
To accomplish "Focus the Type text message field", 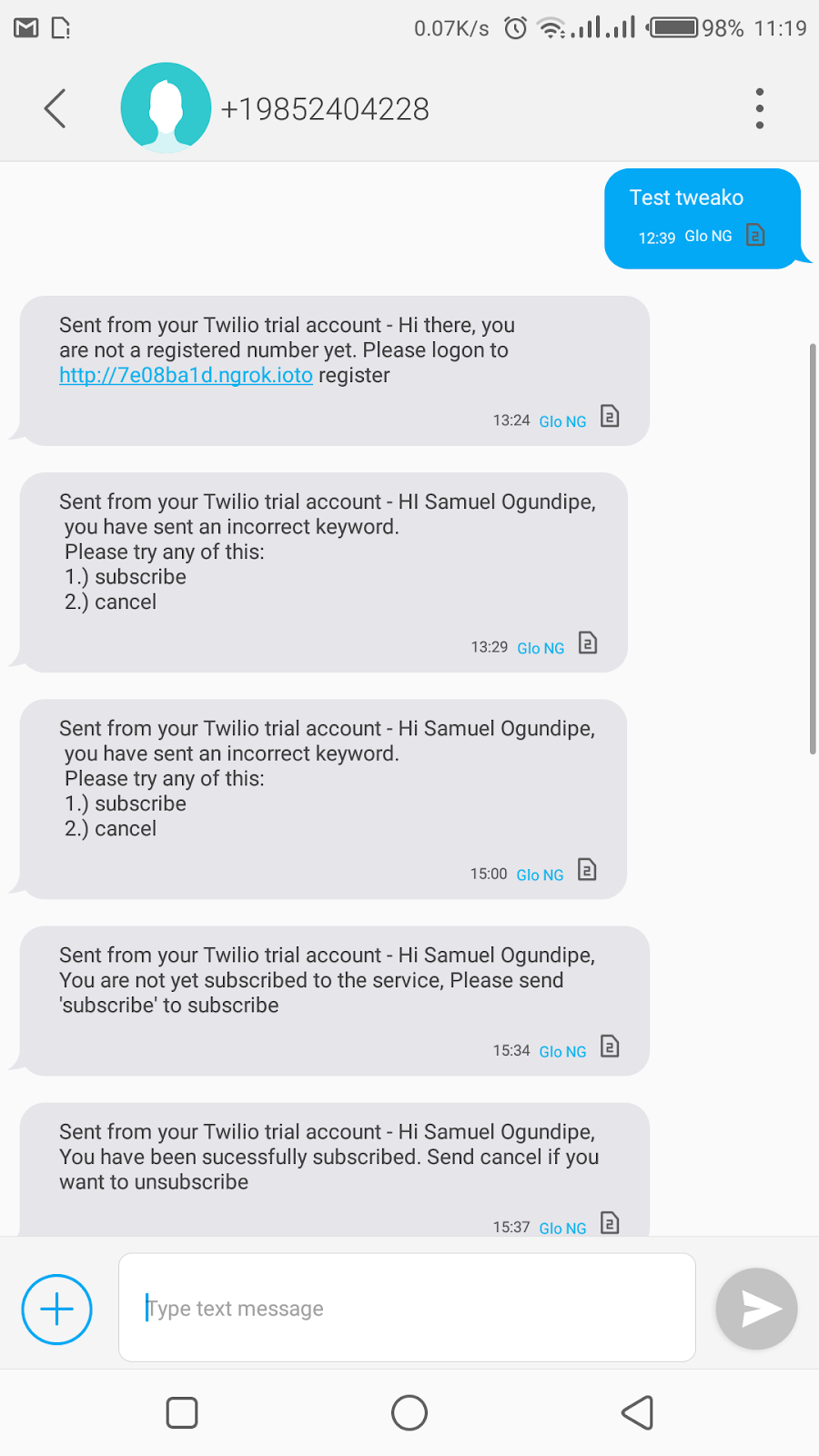I will (407, 1308).
